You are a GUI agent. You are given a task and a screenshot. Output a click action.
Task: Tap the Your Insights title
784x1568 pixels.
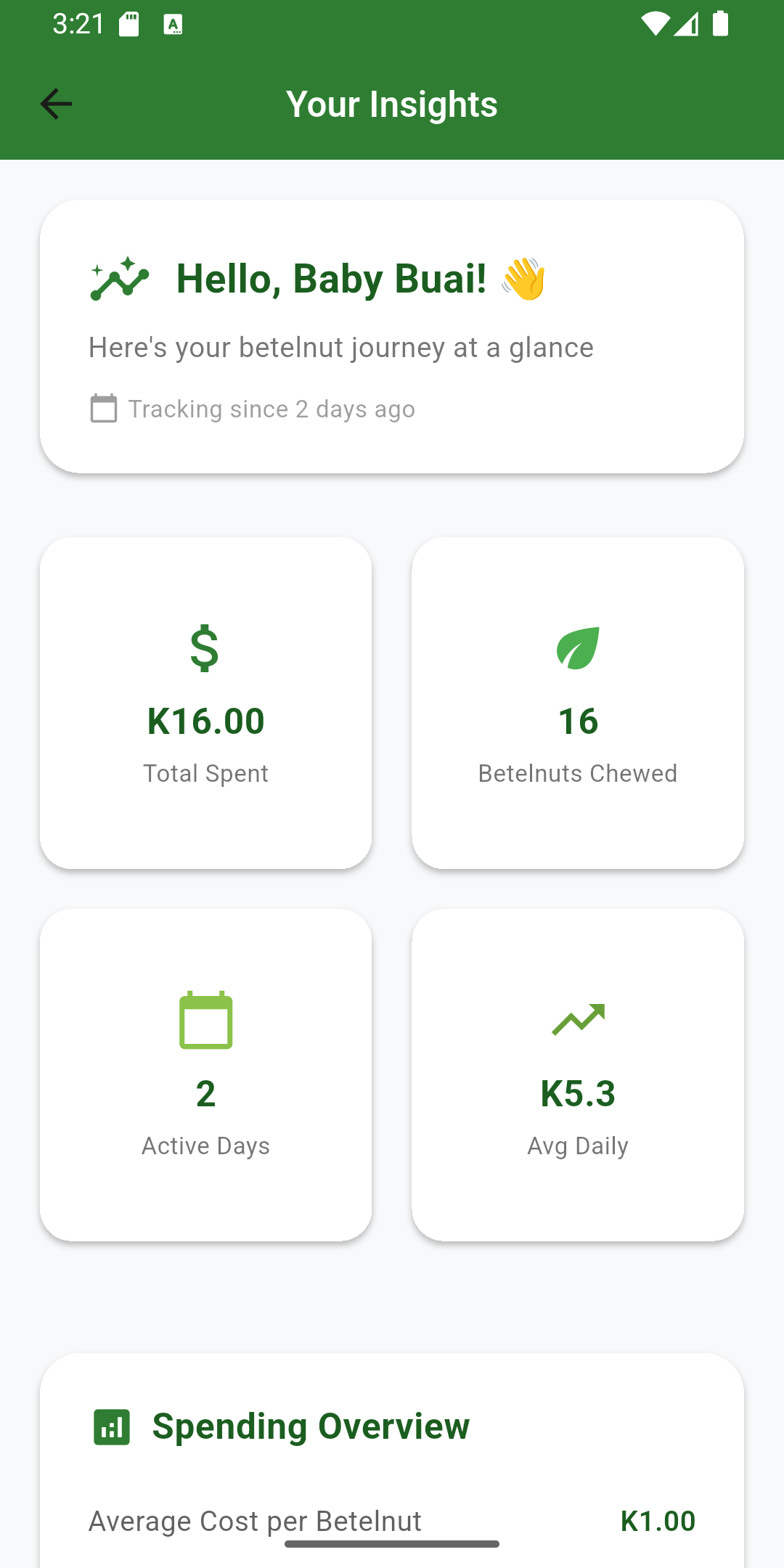[391, 103]
